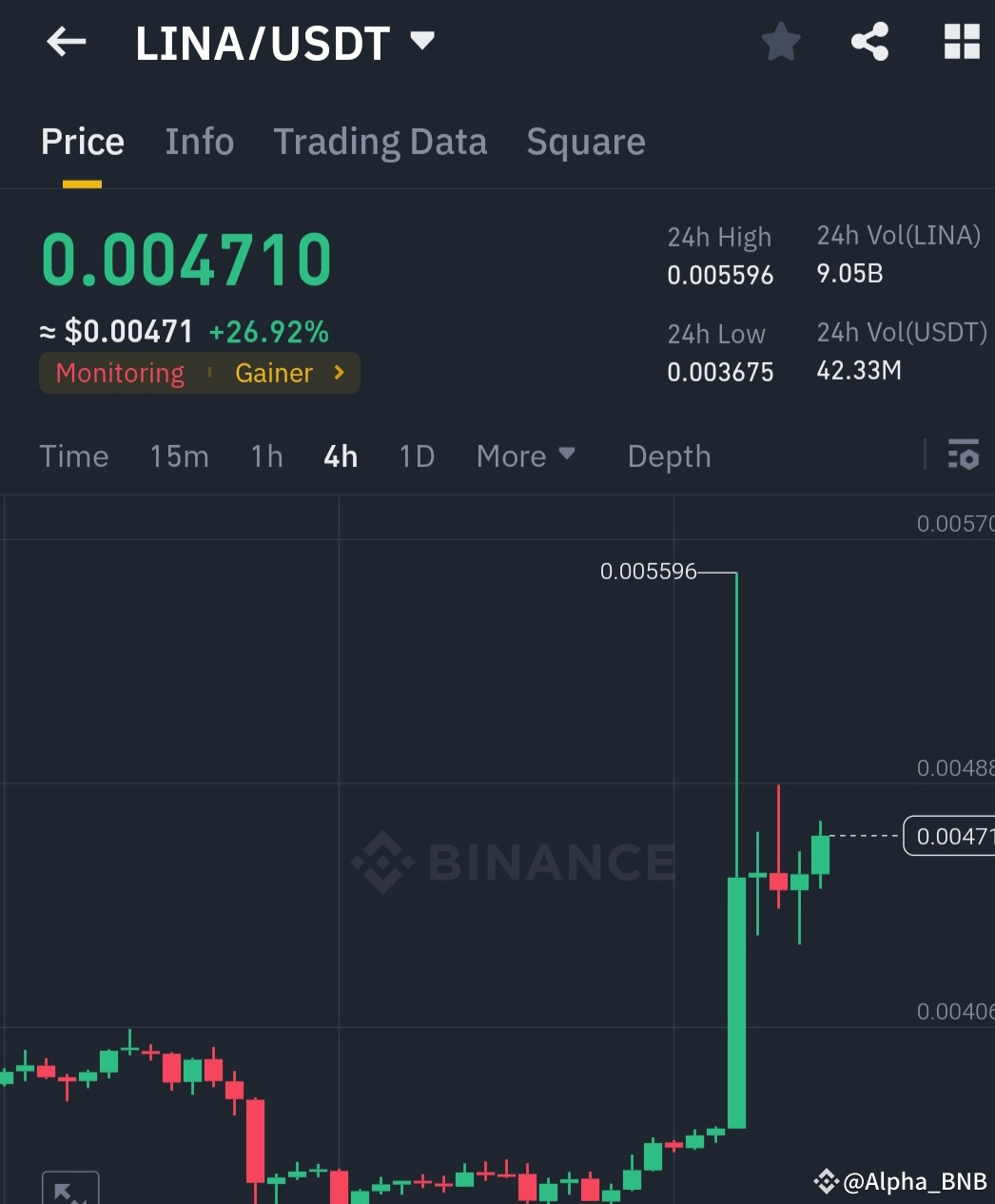Select the 1D candlestick interval

pos(416,456)
